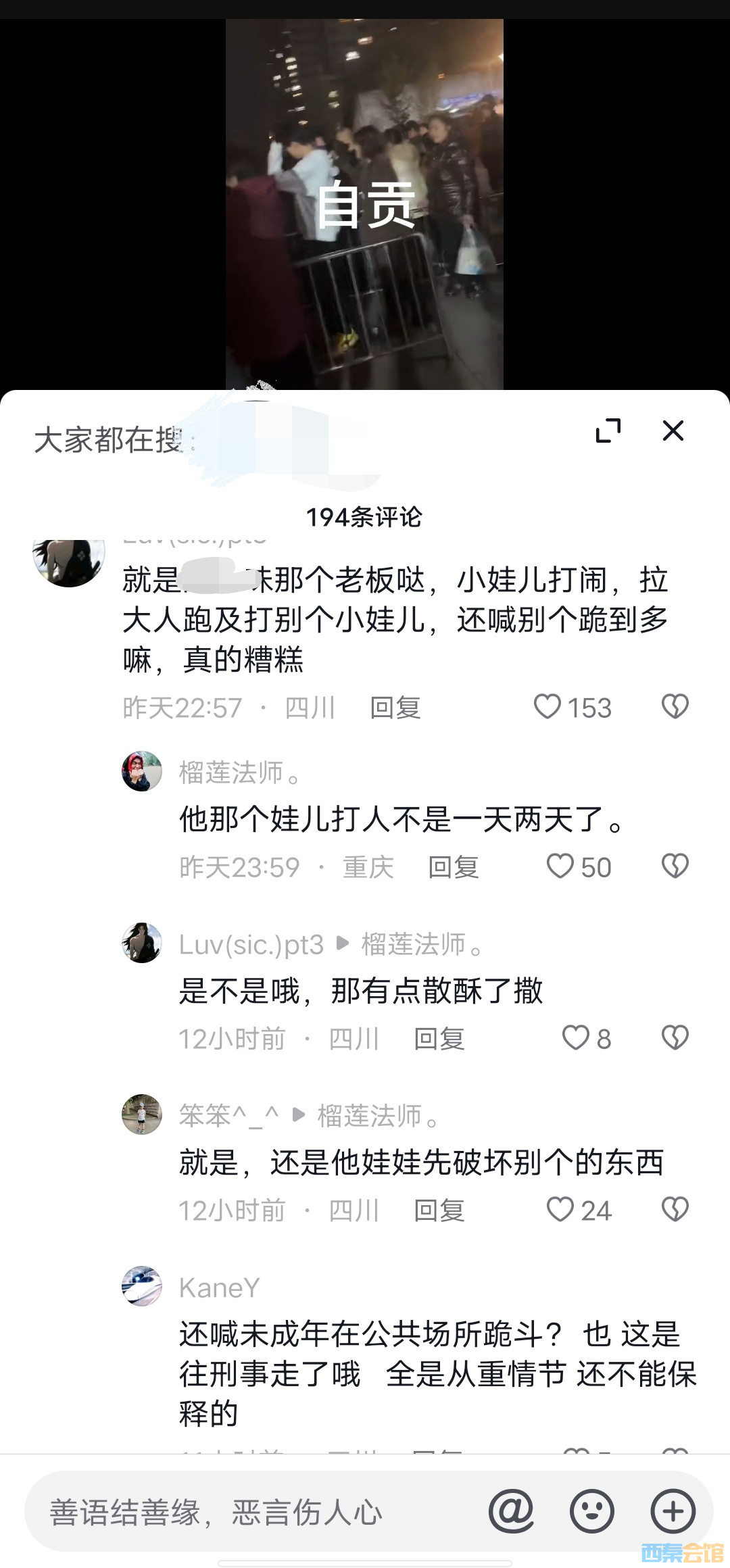Open the emoji picker
Viewport: 730px width, 1568px height.
click(x=592, y=1511)
